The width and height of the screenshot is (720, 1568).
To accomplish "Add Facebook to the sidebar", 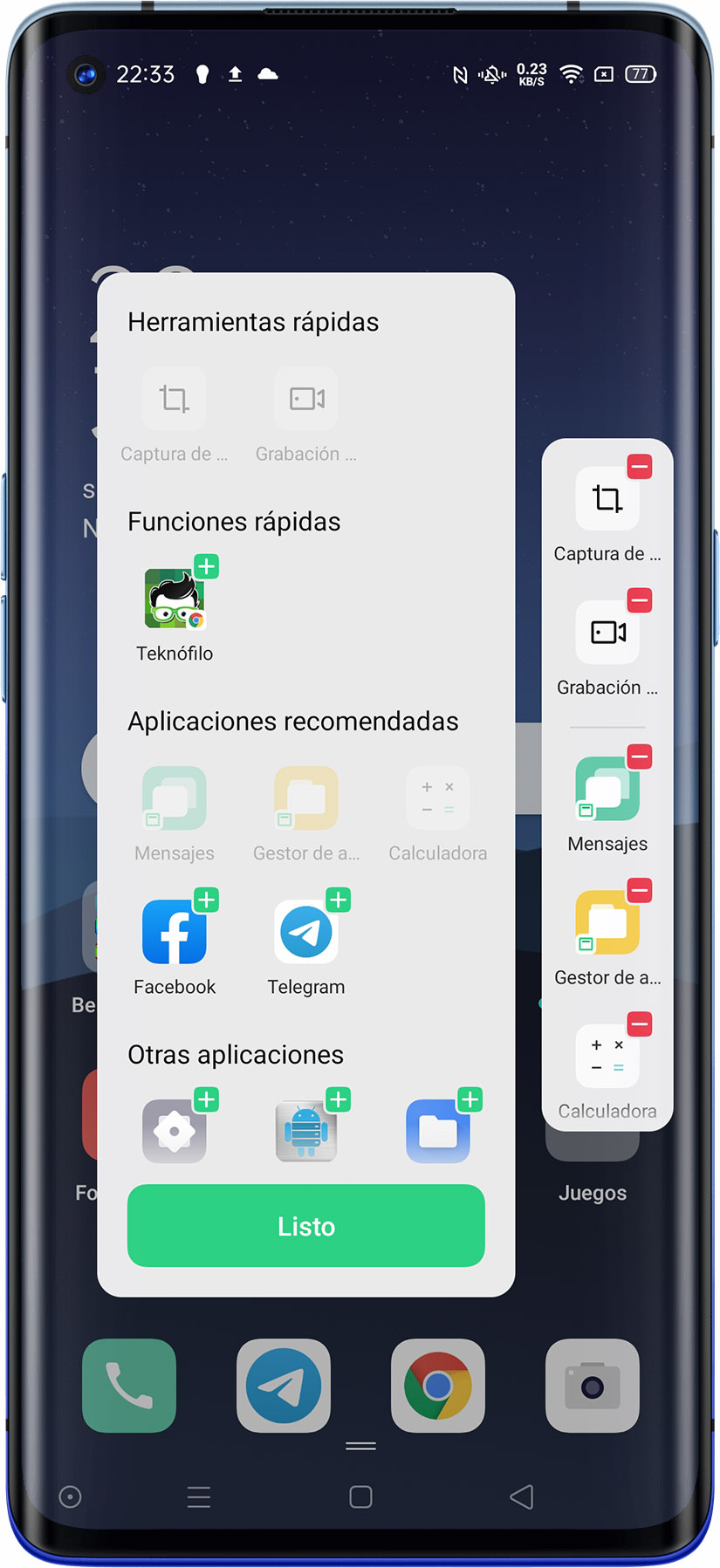I will (207, 900).
